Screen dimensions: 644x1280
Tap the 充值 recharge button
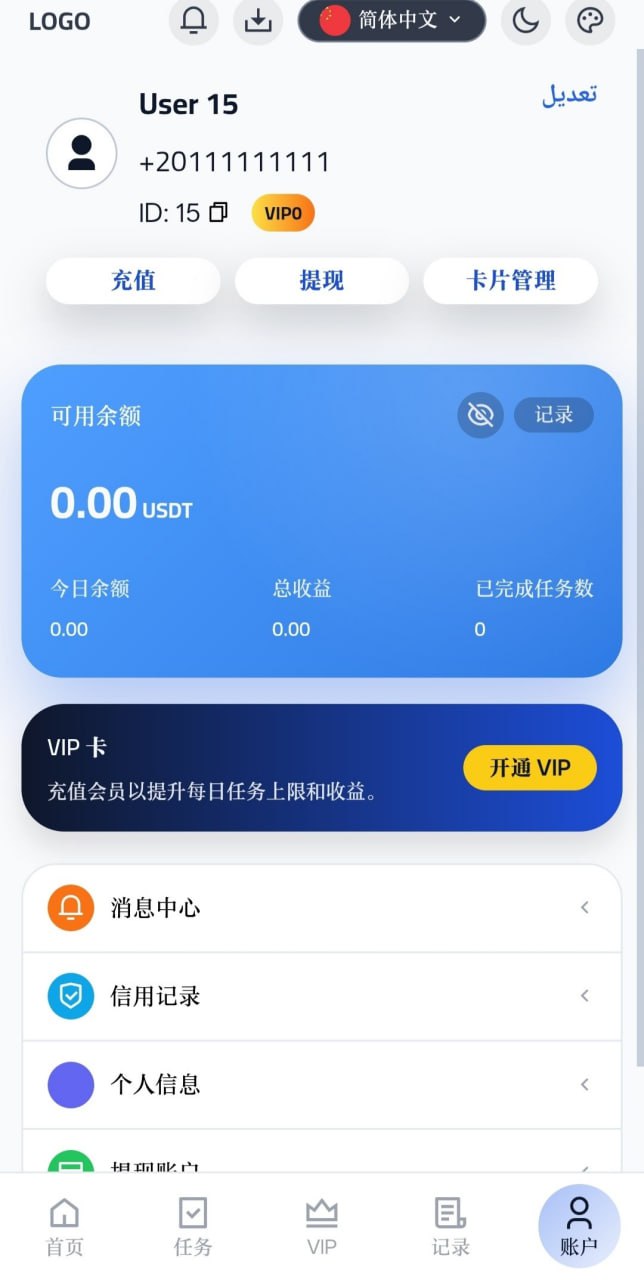(x=133, y=281)
